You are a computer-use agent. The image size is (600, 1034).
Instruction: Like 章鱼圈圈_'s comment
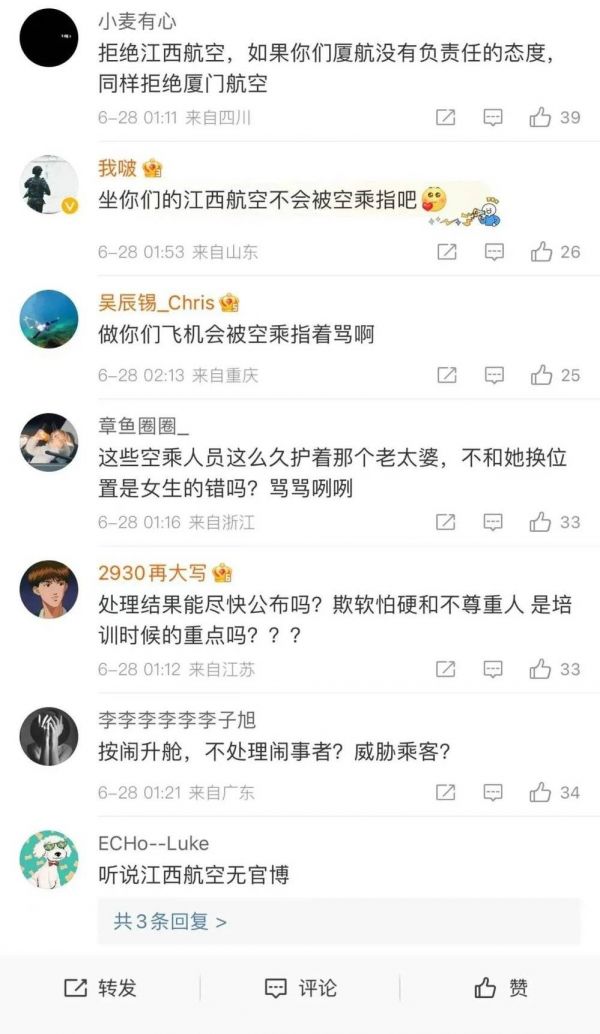[542, 522]
